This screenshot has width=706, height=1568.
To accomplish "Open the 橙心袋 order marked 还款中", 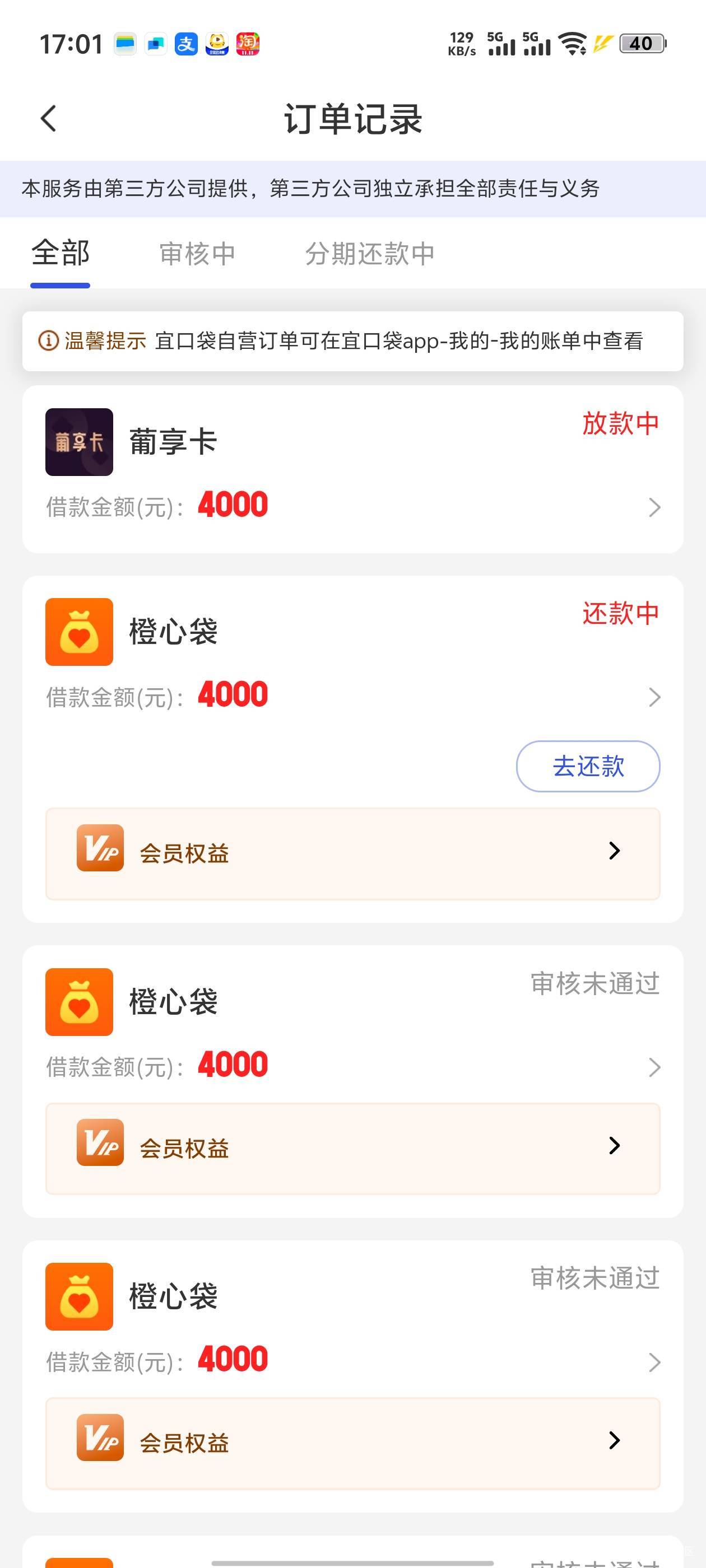I will pyautogui.click(x=352, y=657).
